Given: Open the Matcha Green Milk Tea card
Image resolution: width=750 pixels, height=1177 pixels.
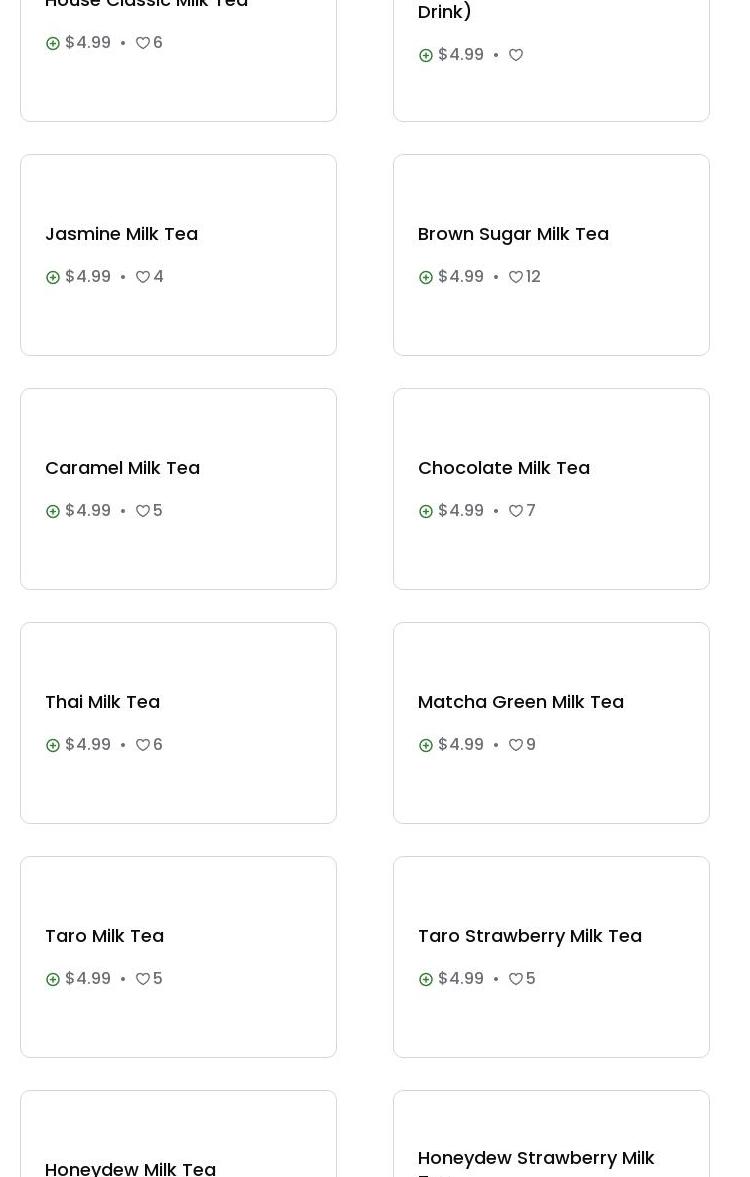Looking at the screenshot, I should click(x=520, y=702).
